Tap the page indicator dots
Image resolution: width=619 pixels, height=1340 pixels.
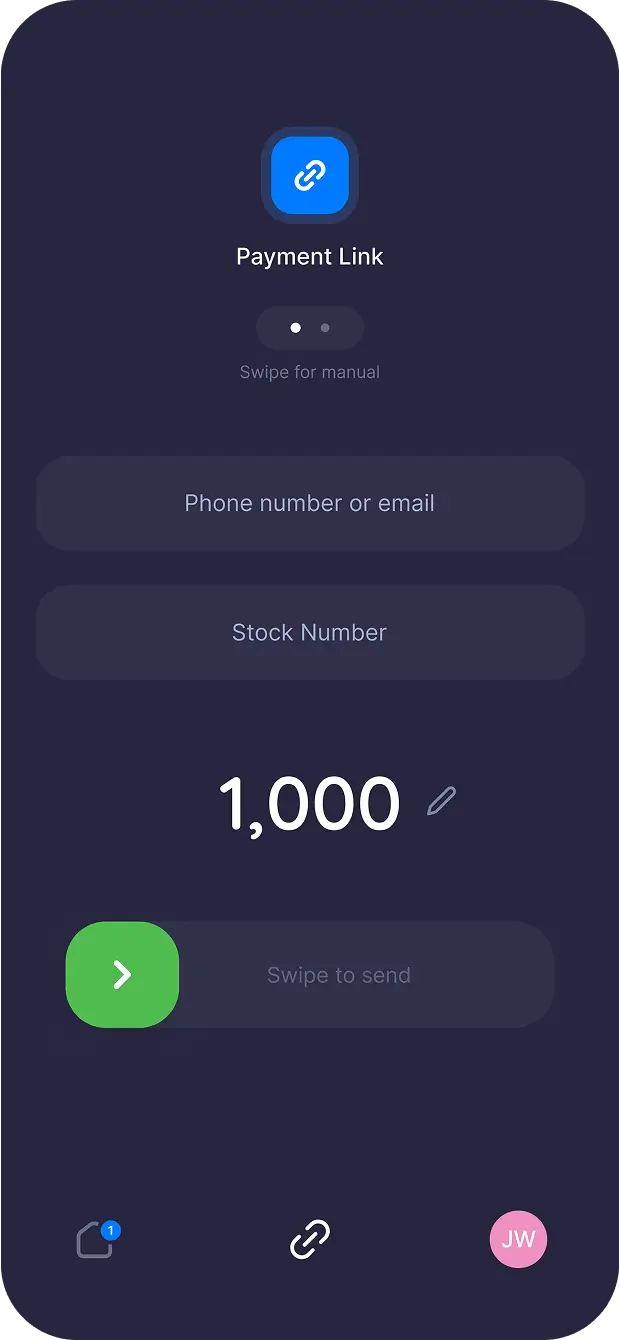pos(310,328)
